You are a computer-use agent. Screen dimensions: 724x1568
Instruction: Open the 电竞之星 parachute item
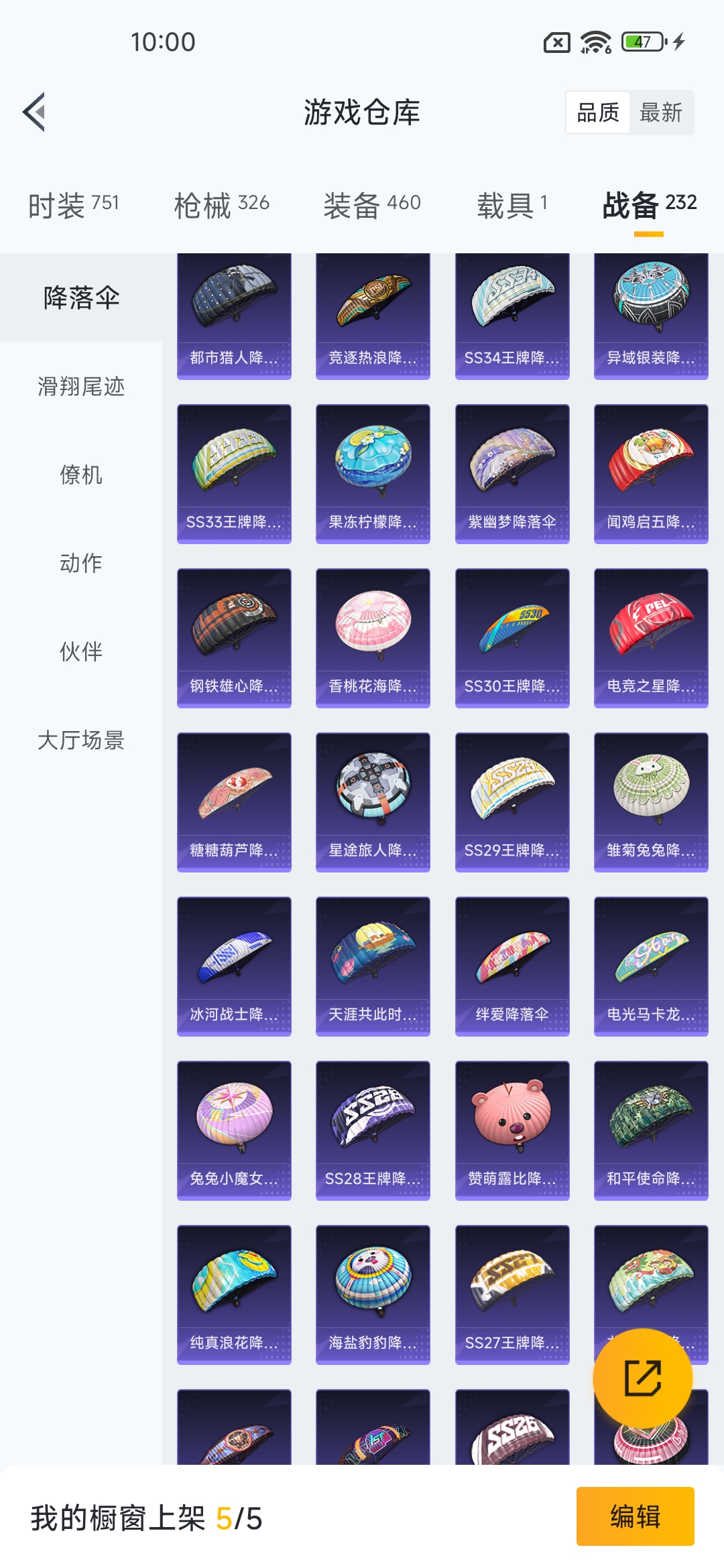point(651,638)
